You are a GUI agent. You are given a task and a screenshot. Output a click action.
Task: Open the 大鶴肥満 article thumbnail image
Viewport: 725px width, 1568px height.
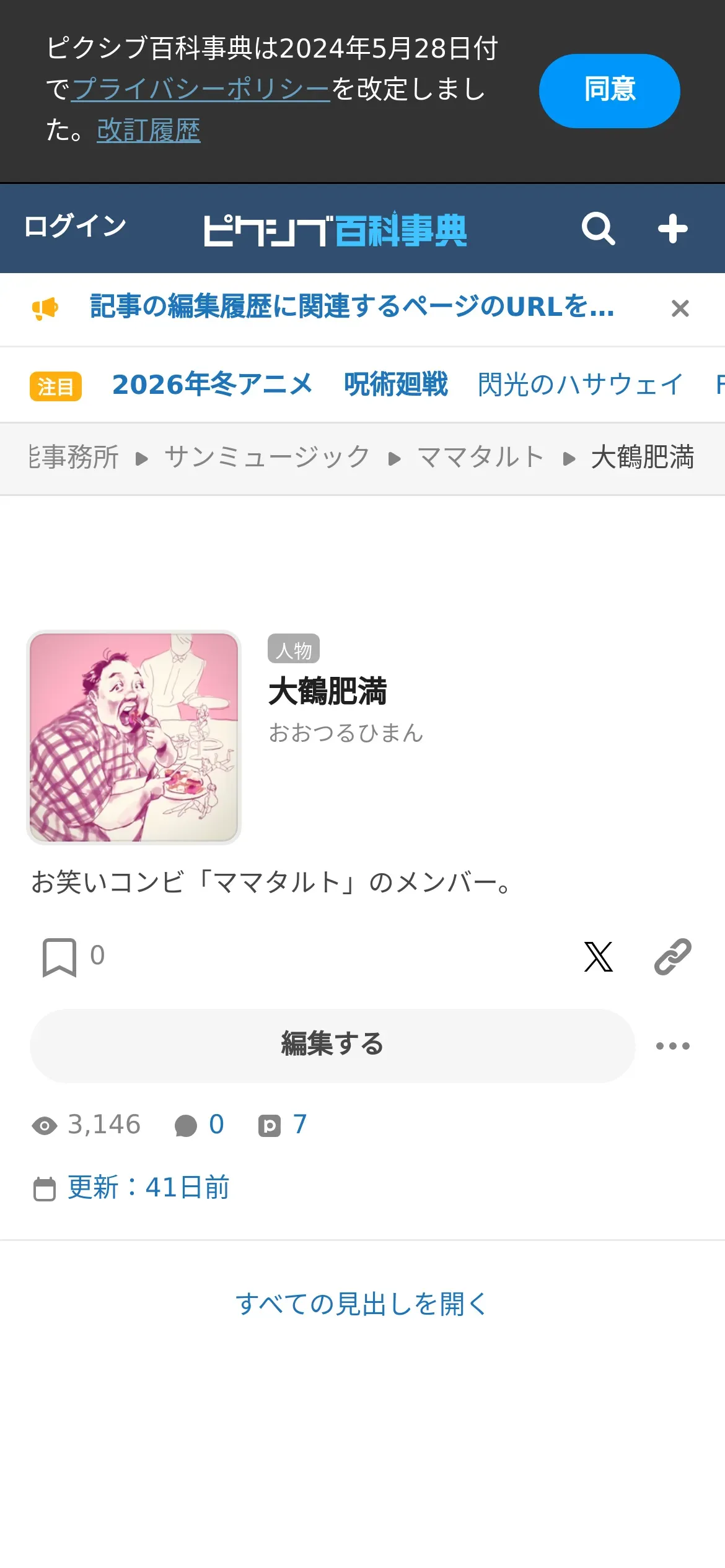tap(134, 738)
